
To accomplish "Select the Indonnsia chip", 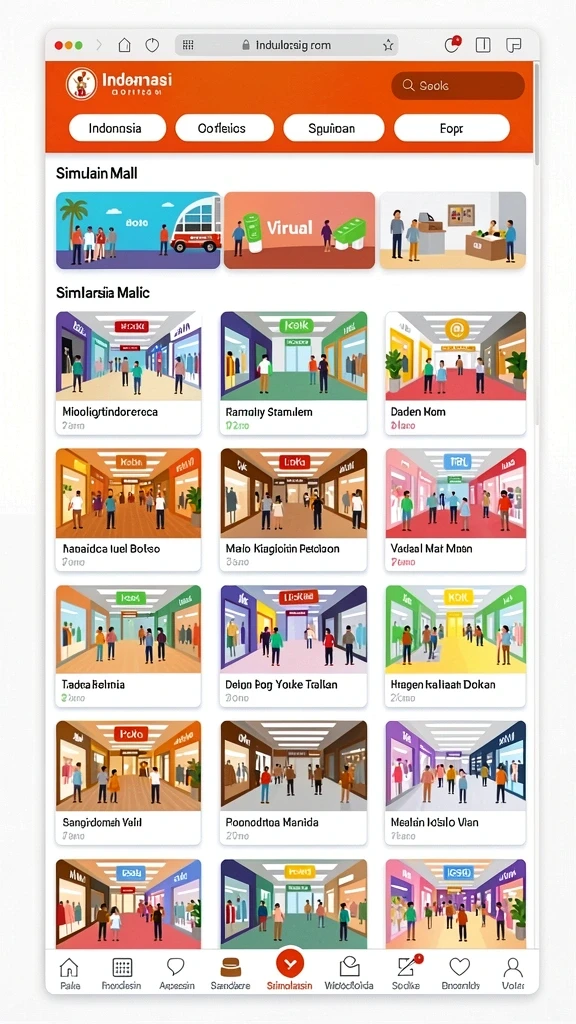I will [x=118, y=128].
